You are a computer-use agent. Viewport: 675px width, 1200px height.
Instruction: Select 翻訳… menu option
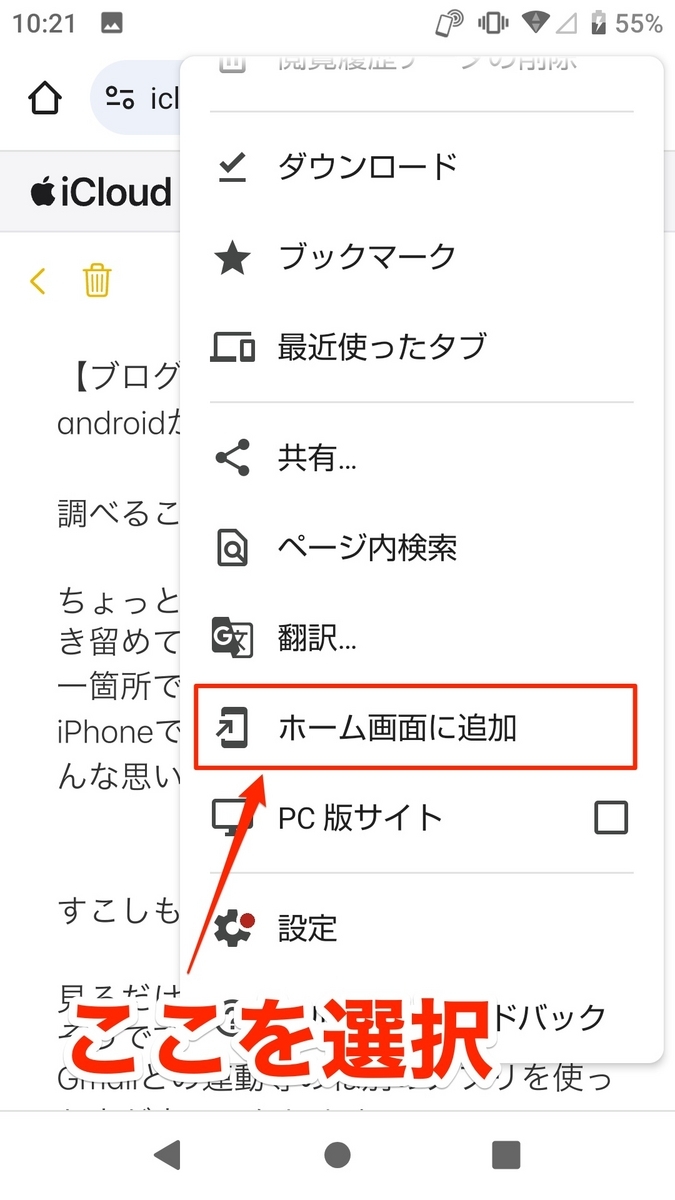(x=317, y=638)
